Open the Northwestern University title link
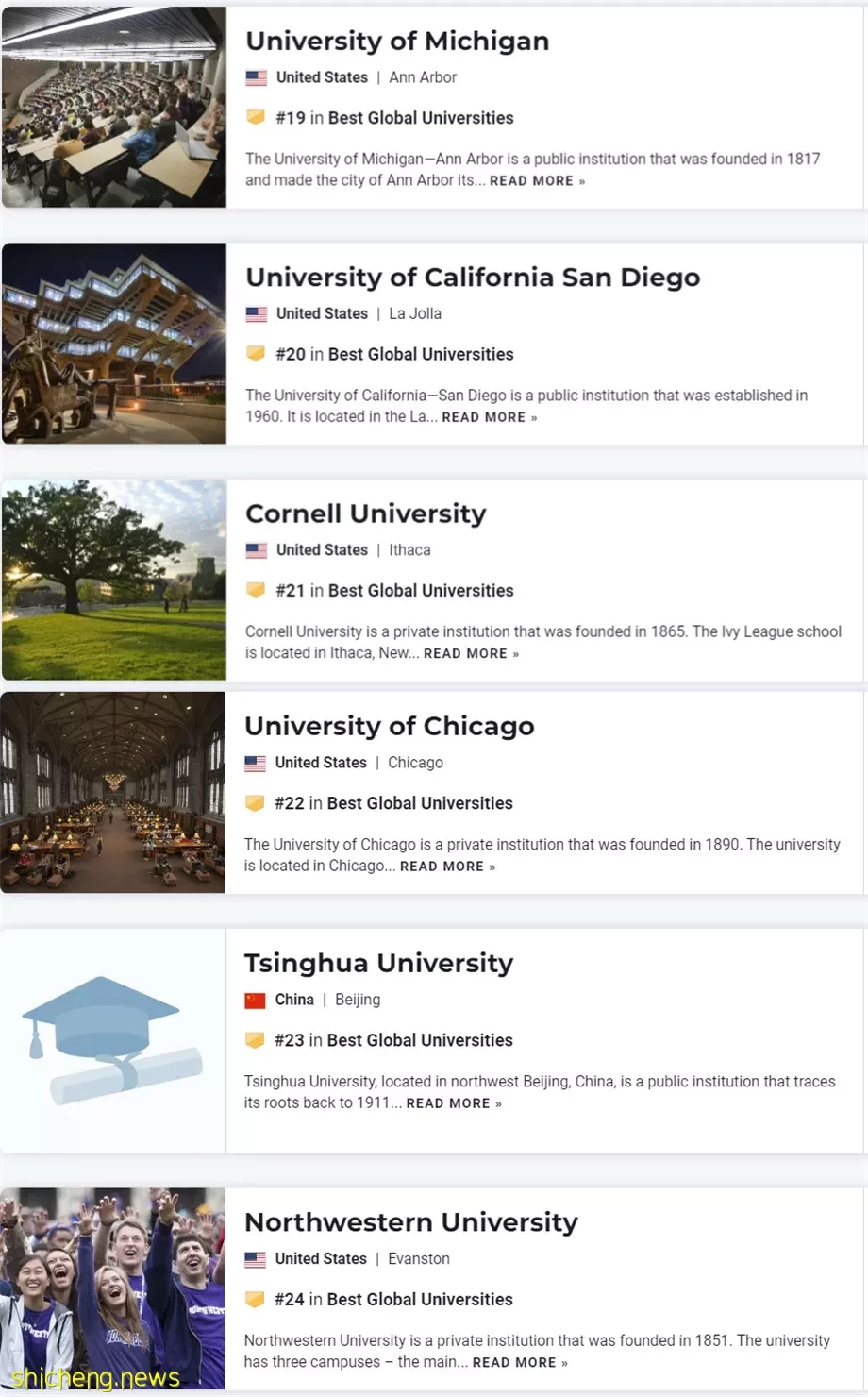 click(x=411, y=1222)
